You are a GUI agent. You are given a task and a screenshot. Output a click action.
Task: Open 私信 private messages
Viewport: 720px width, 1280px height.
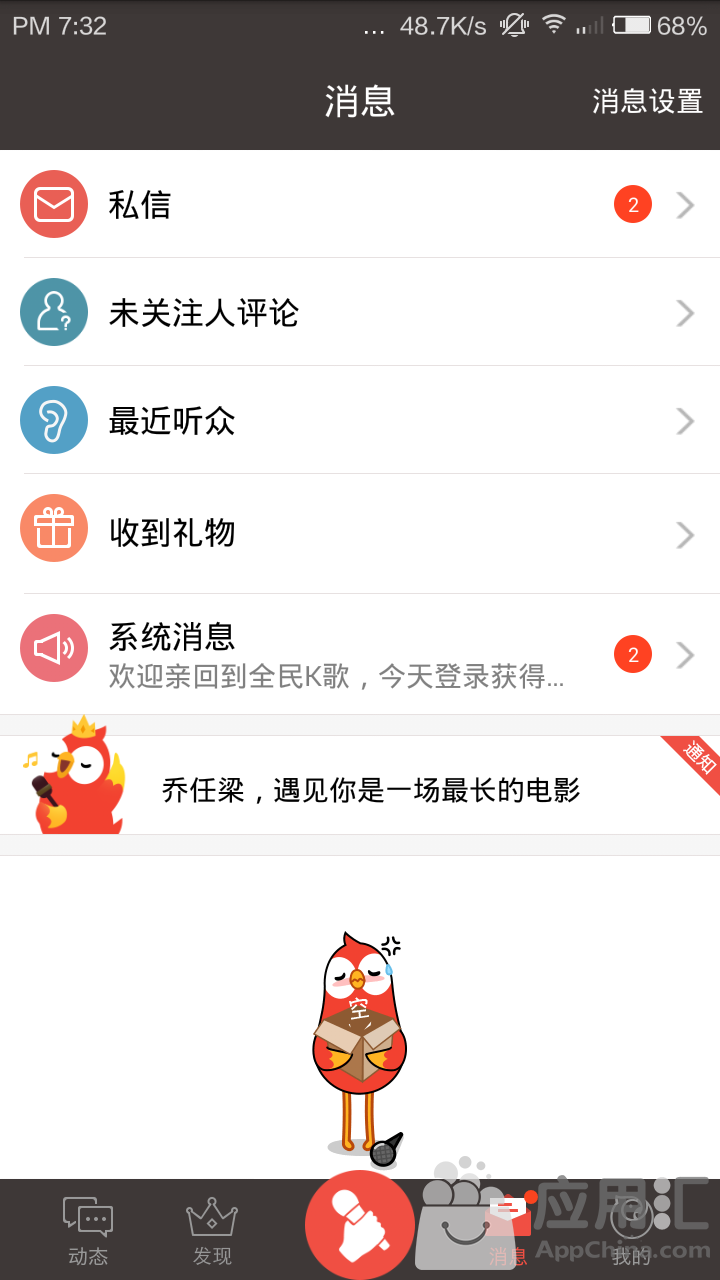tap(360, 205)
